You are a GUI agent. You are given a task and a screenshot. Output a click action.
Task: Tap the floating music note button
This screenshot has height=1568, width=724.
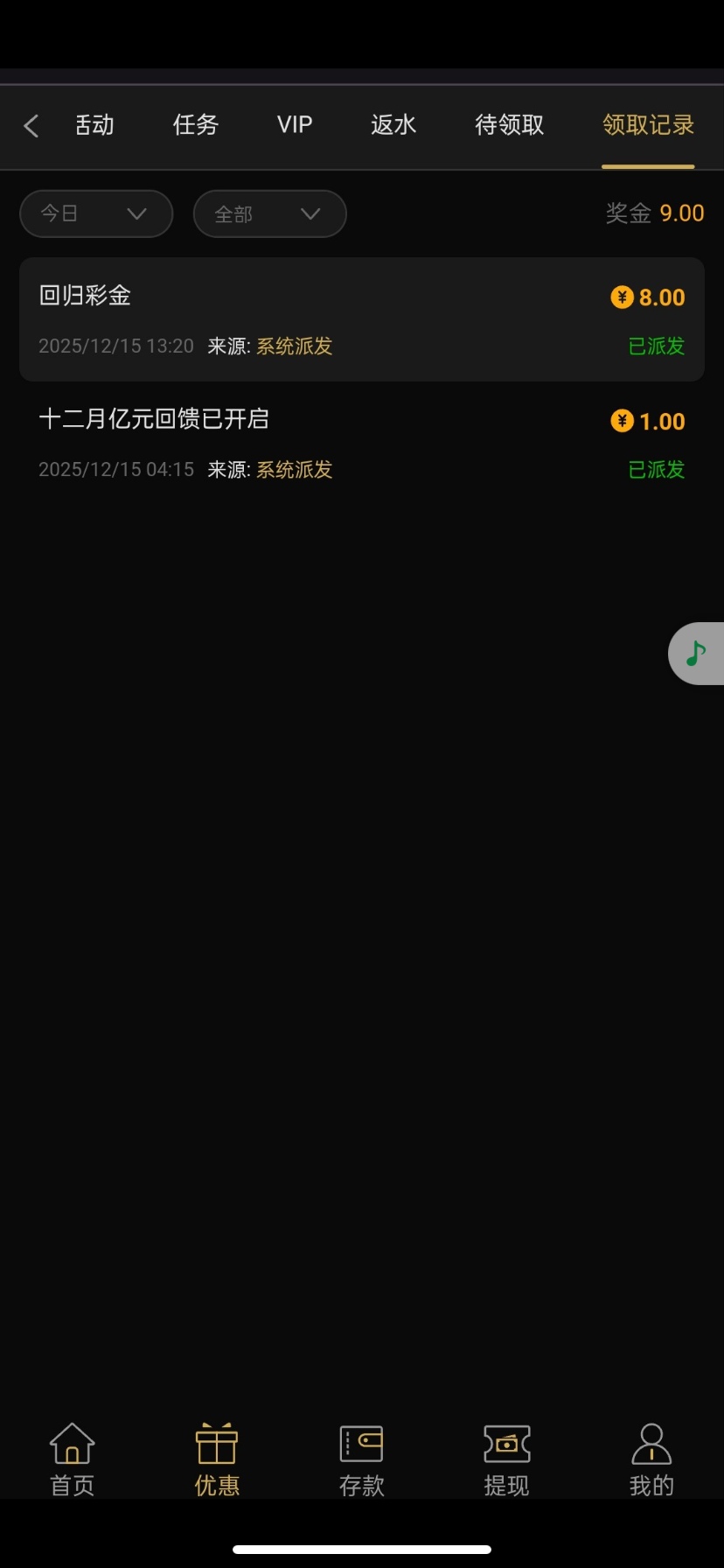pyautogui.click(x=696, y=654)
